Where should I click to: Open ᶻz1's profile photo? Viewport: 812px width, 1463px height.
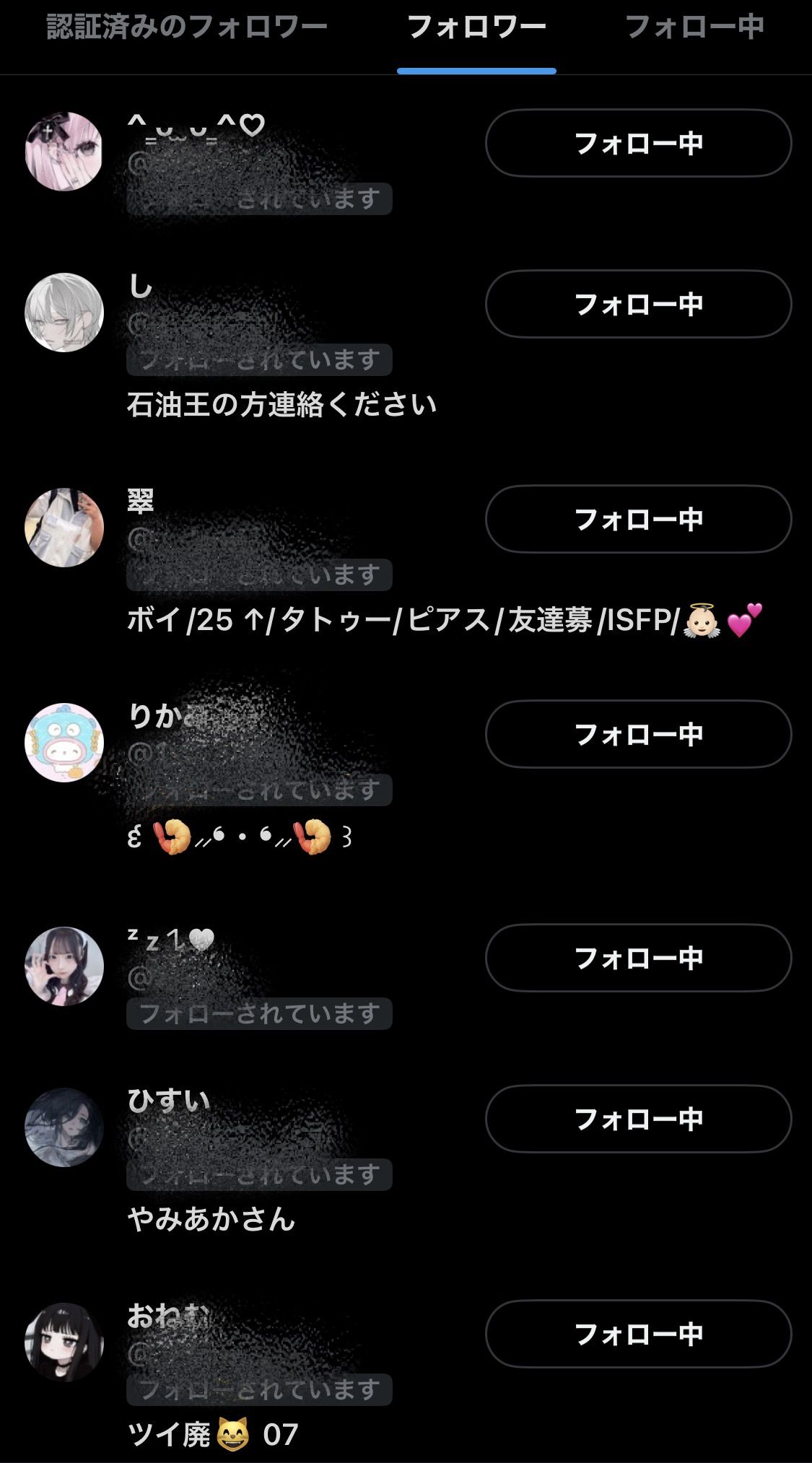64,966
